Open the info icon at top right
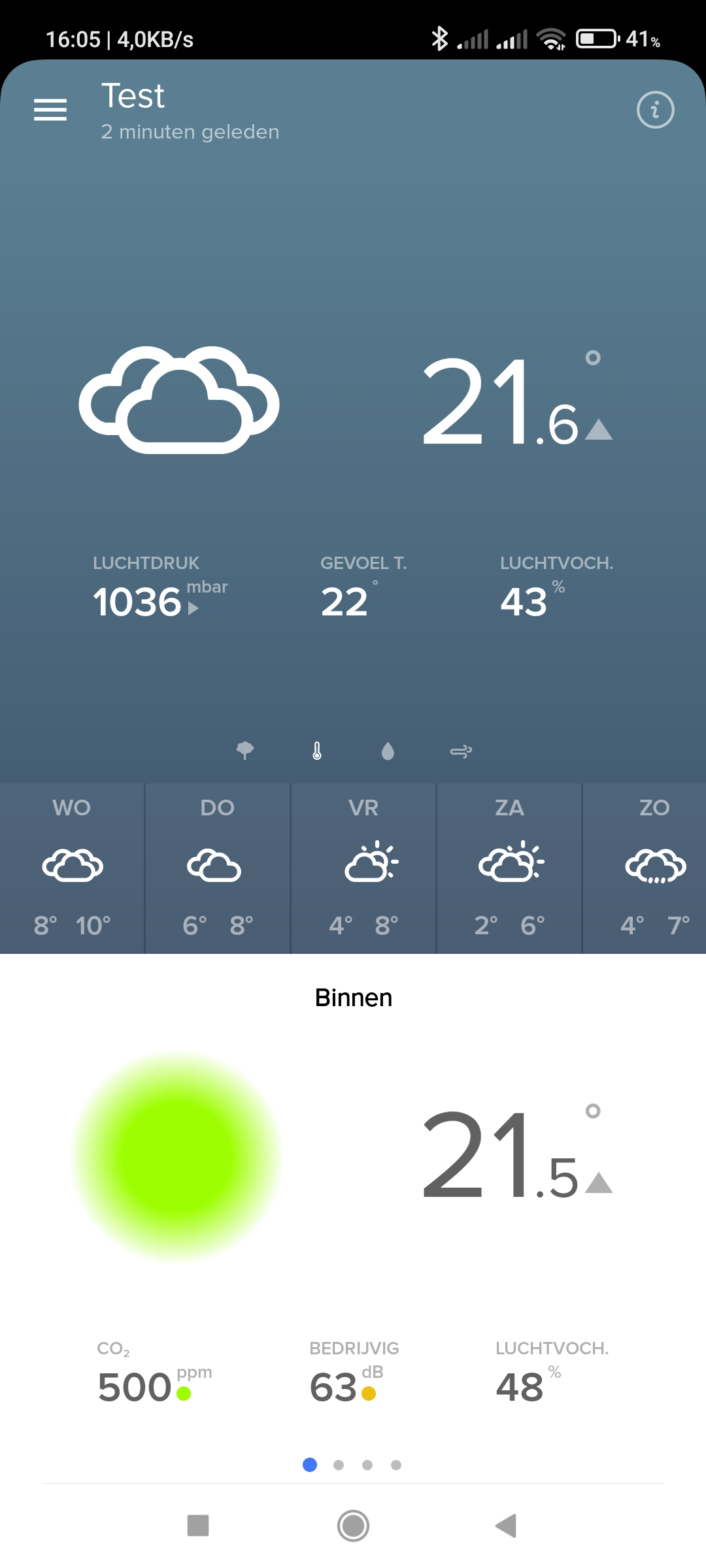The width and height of the screenshot is (706, 1568). click(655, 110)
